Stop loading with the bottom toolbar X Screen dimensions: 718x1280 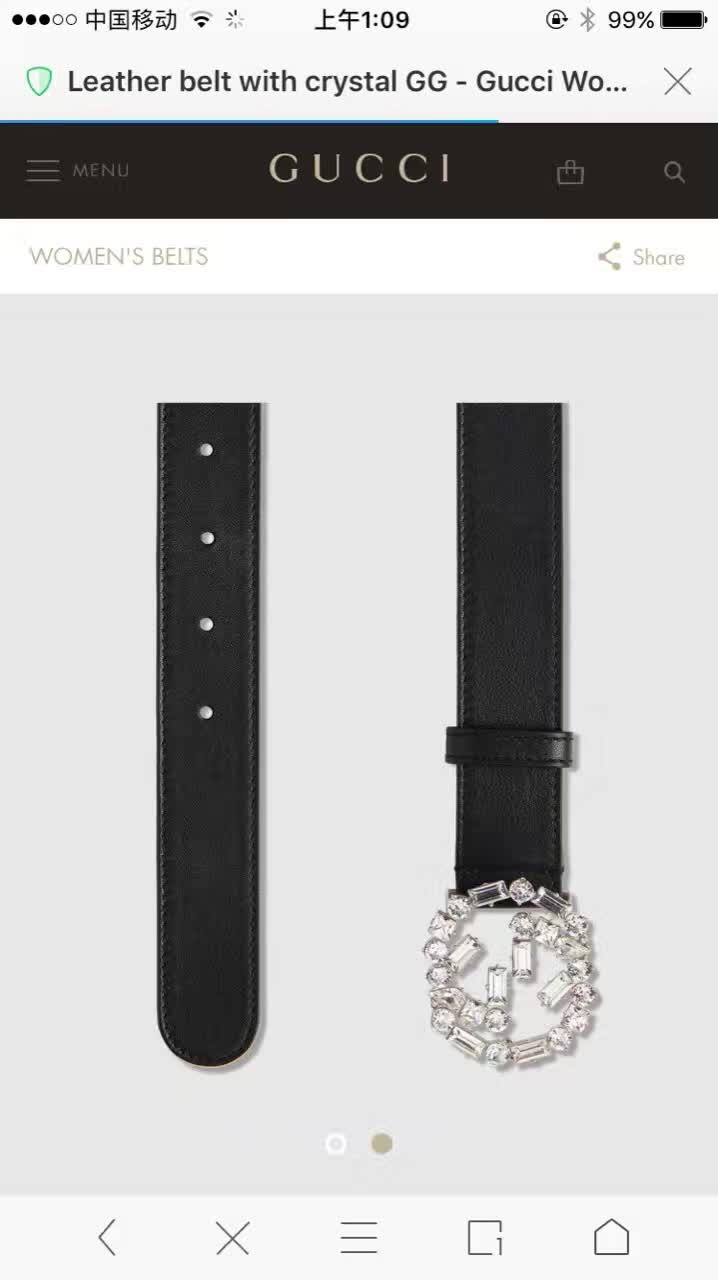[x=232, y=1238]
